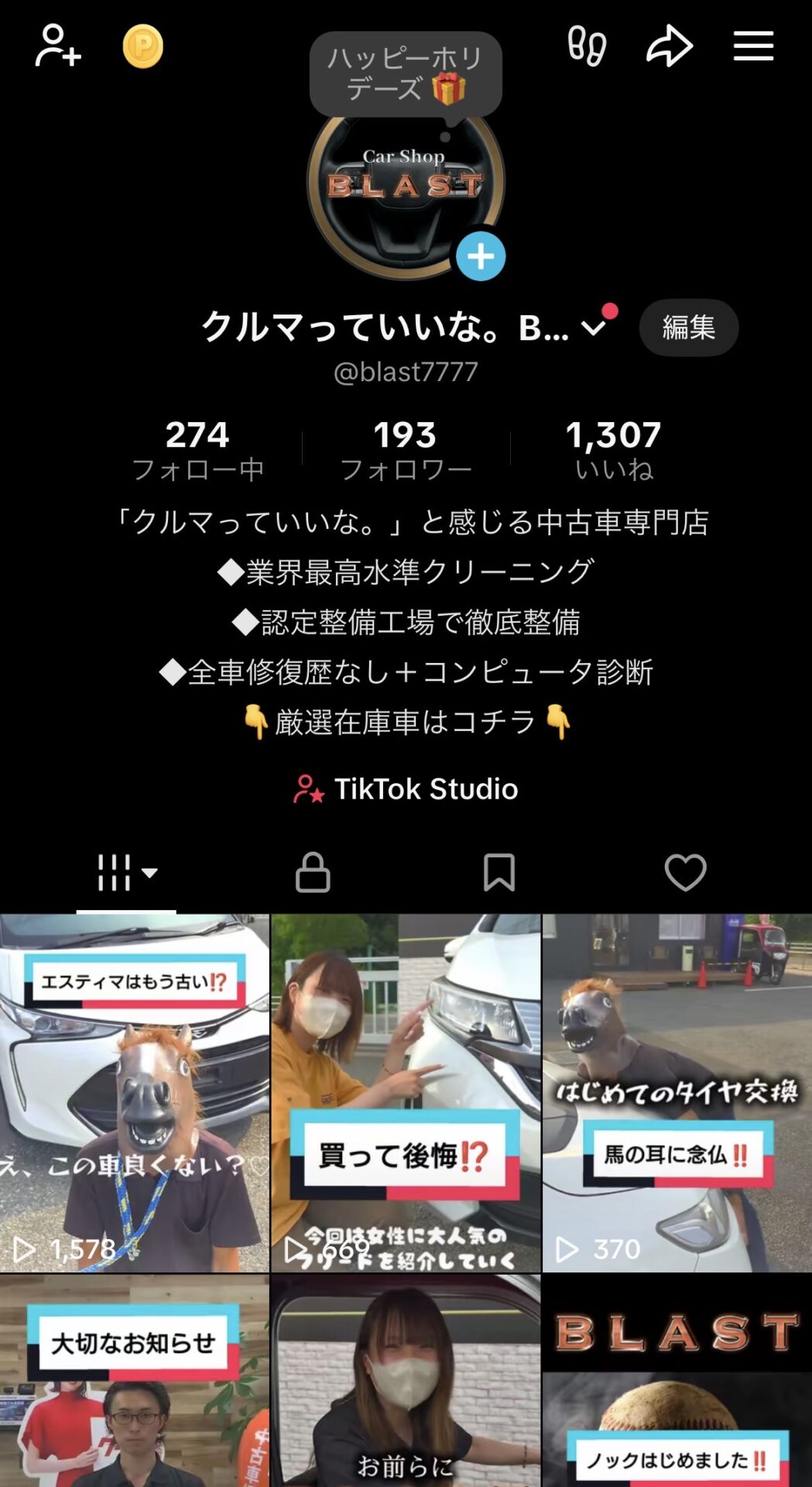This screenshot has width=812, height=1487.
Task: Play the エスティマはもう古い video
Action: coord(135,1092)
